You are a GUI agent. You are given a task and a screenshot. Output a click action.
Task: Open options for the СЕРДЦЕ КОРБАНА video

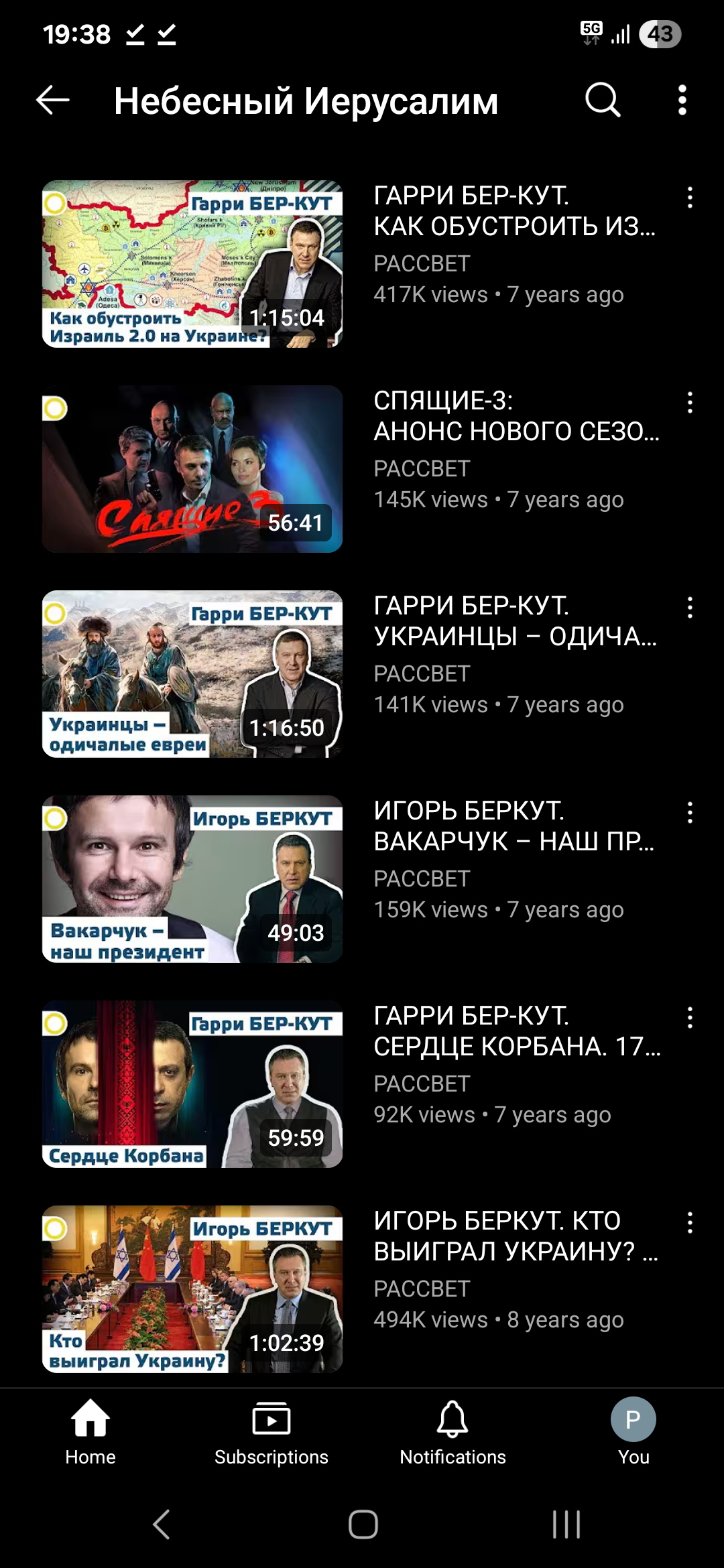(x=690, y=1018)
